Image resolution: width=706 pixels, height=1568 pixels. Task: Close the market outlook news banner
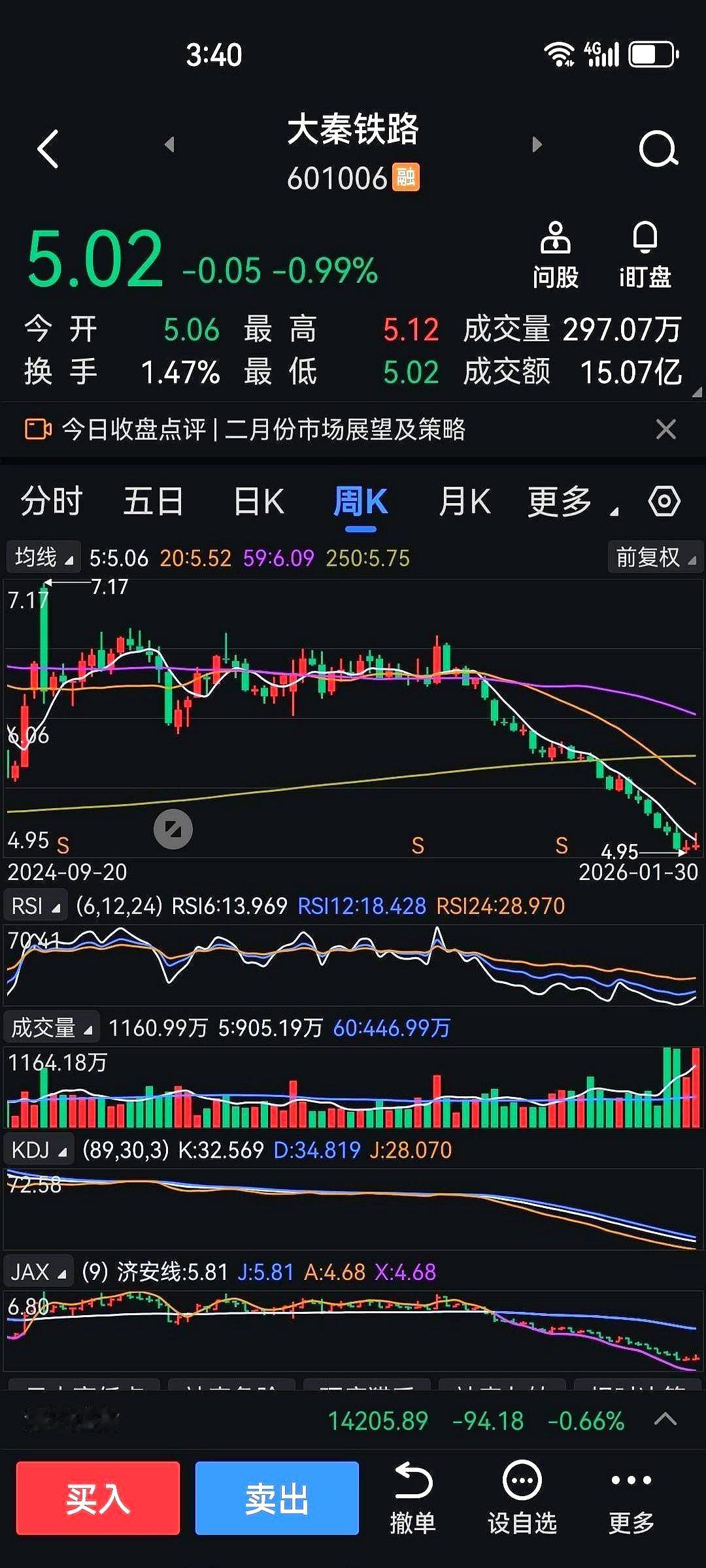pos(665,429)
